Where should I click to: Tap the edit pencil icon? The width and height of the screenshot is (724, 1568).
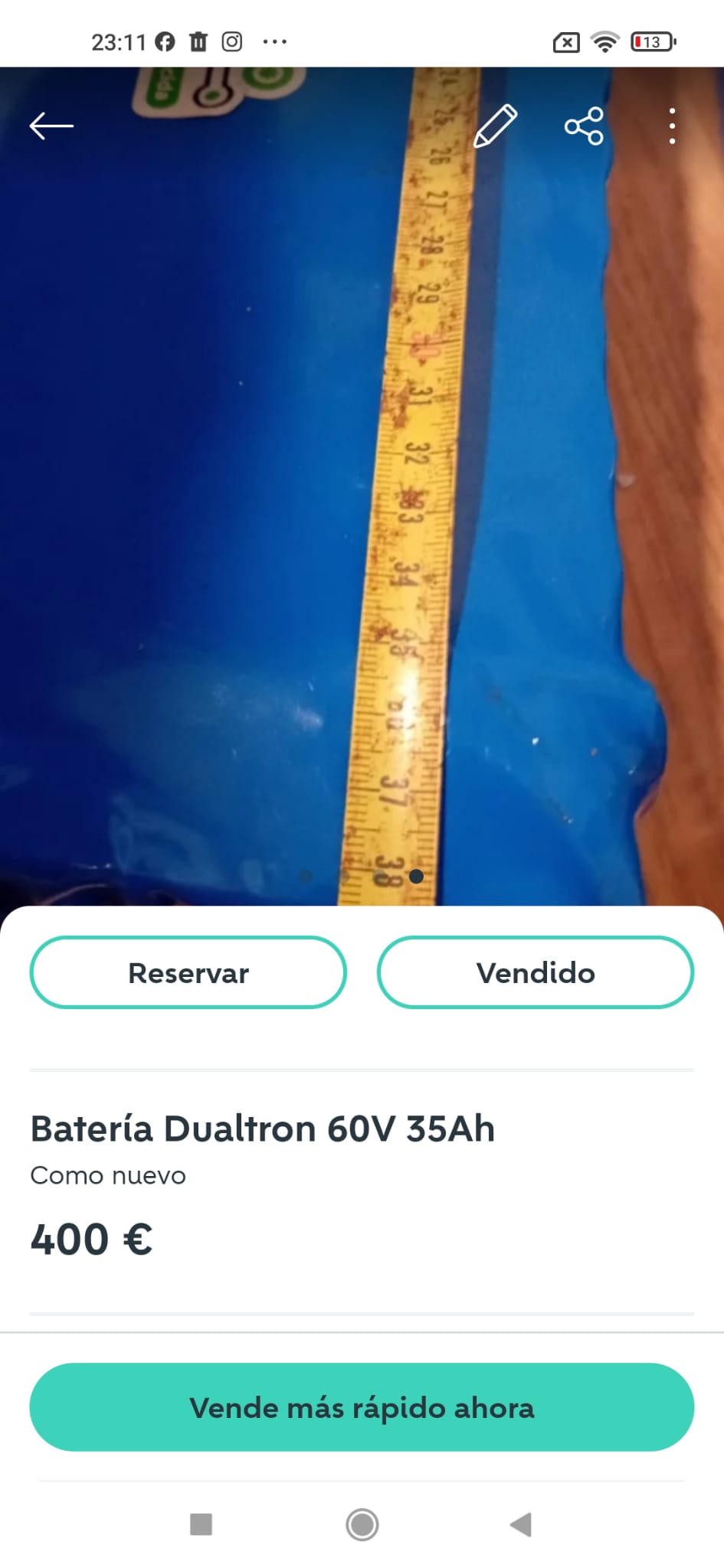pyautogui.click(x=494, y=126)
